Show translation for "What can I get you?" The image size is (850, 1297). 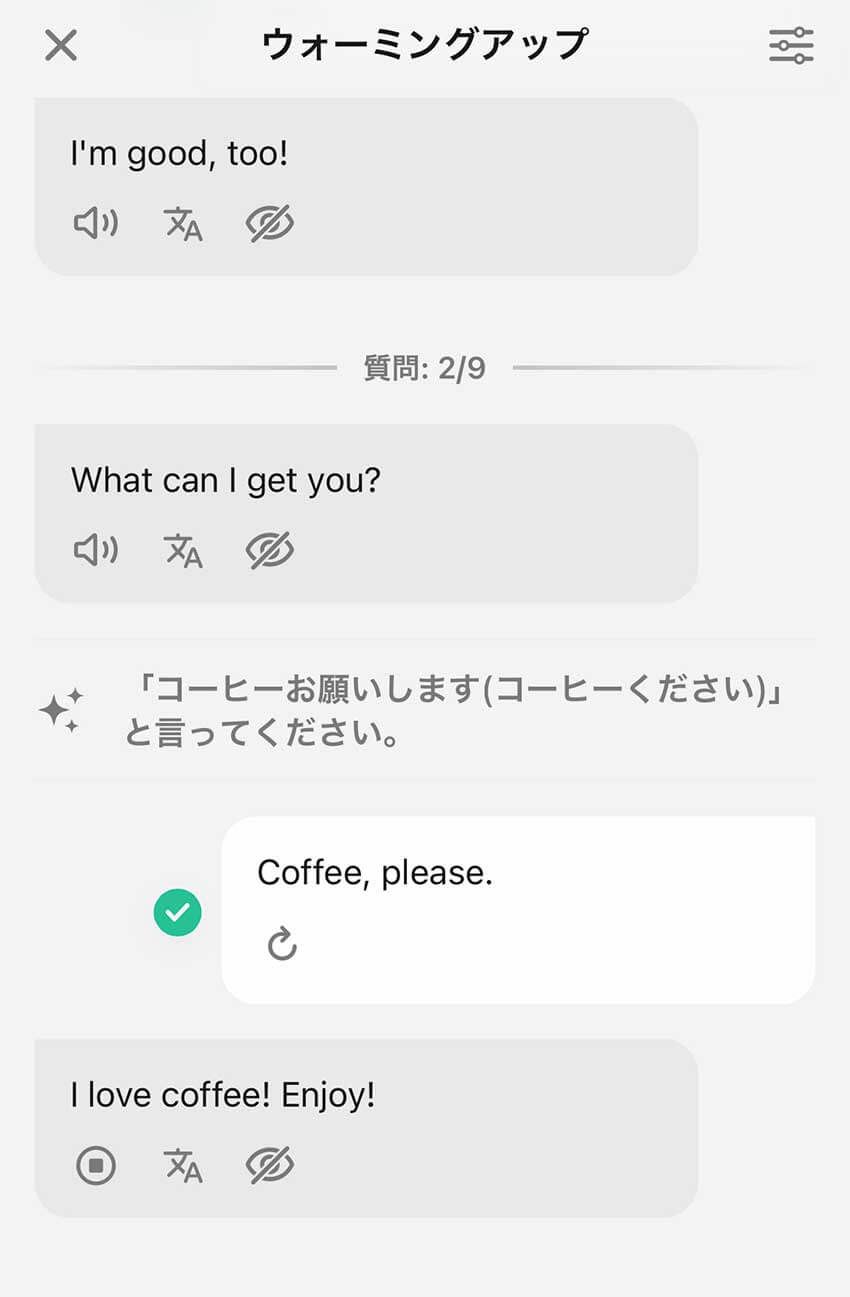tap(182, 549)
